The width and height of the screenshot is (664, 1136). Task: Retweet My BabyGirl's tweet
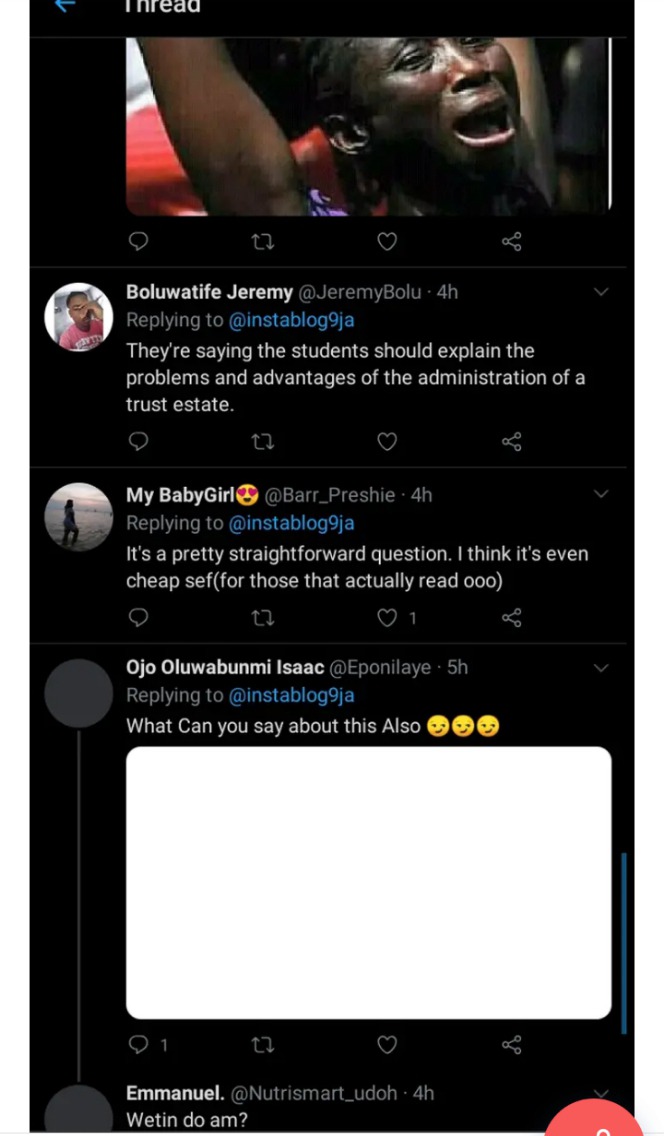263,617
